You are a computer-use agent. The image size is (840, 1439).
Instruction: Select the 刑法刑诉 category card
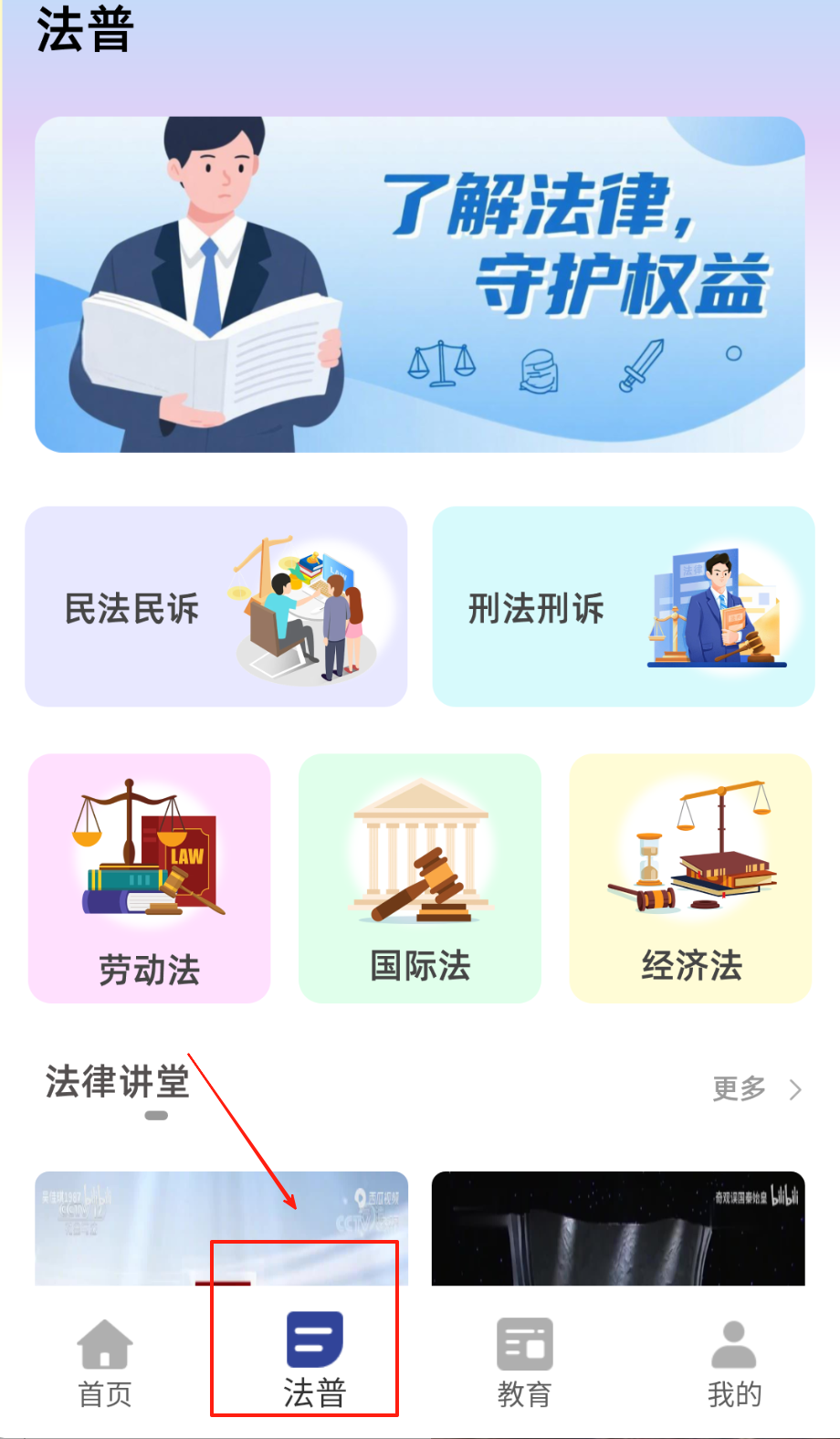coord(623,606)
